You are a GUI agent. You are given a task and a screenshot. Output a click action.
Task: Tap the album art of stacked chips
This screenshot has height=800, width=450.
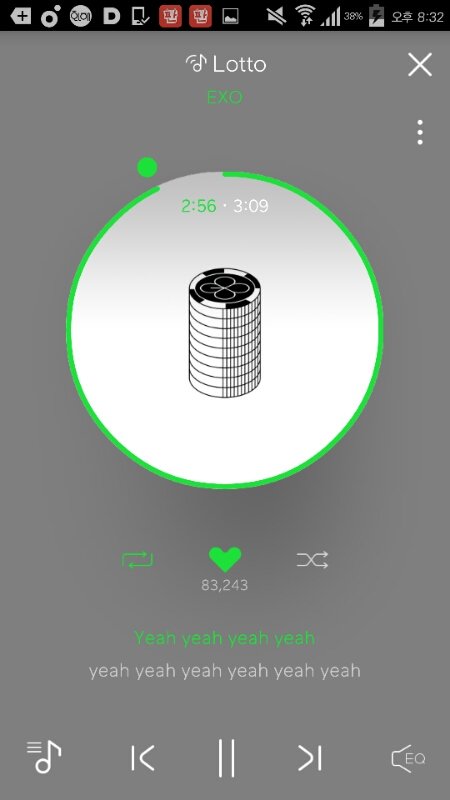click(224, 333)
